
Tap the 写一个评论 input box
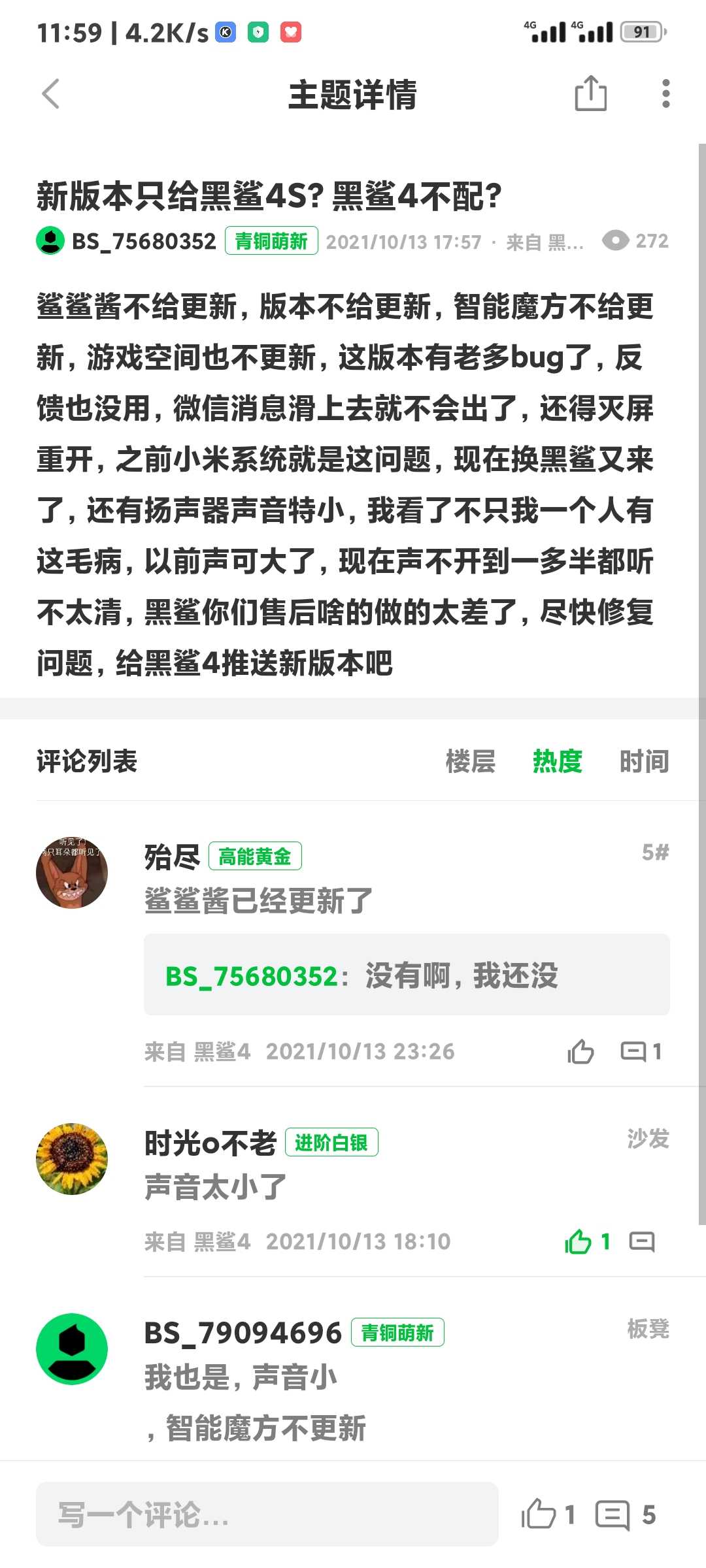coord(267,1514)
